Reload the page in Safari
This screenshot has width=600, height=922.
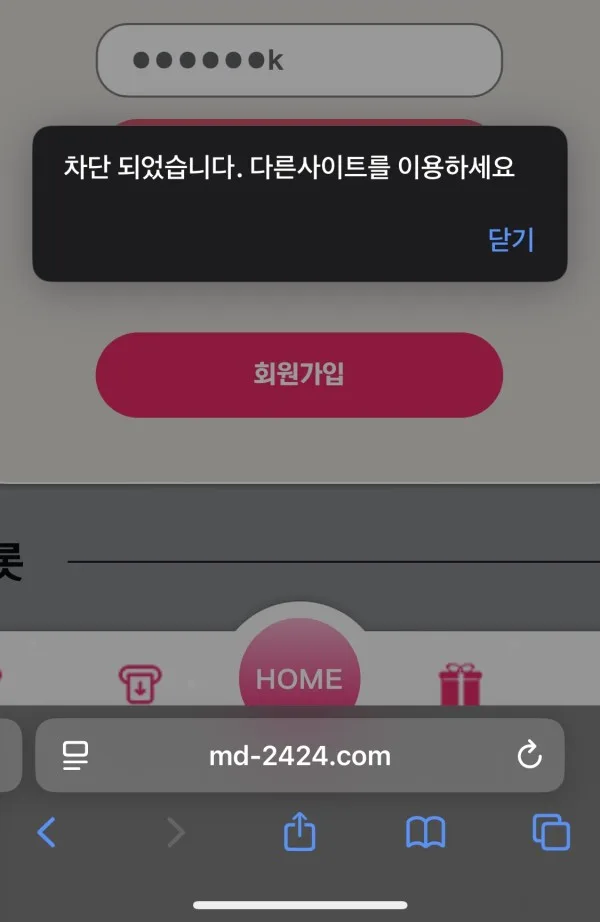click(529, 755)
